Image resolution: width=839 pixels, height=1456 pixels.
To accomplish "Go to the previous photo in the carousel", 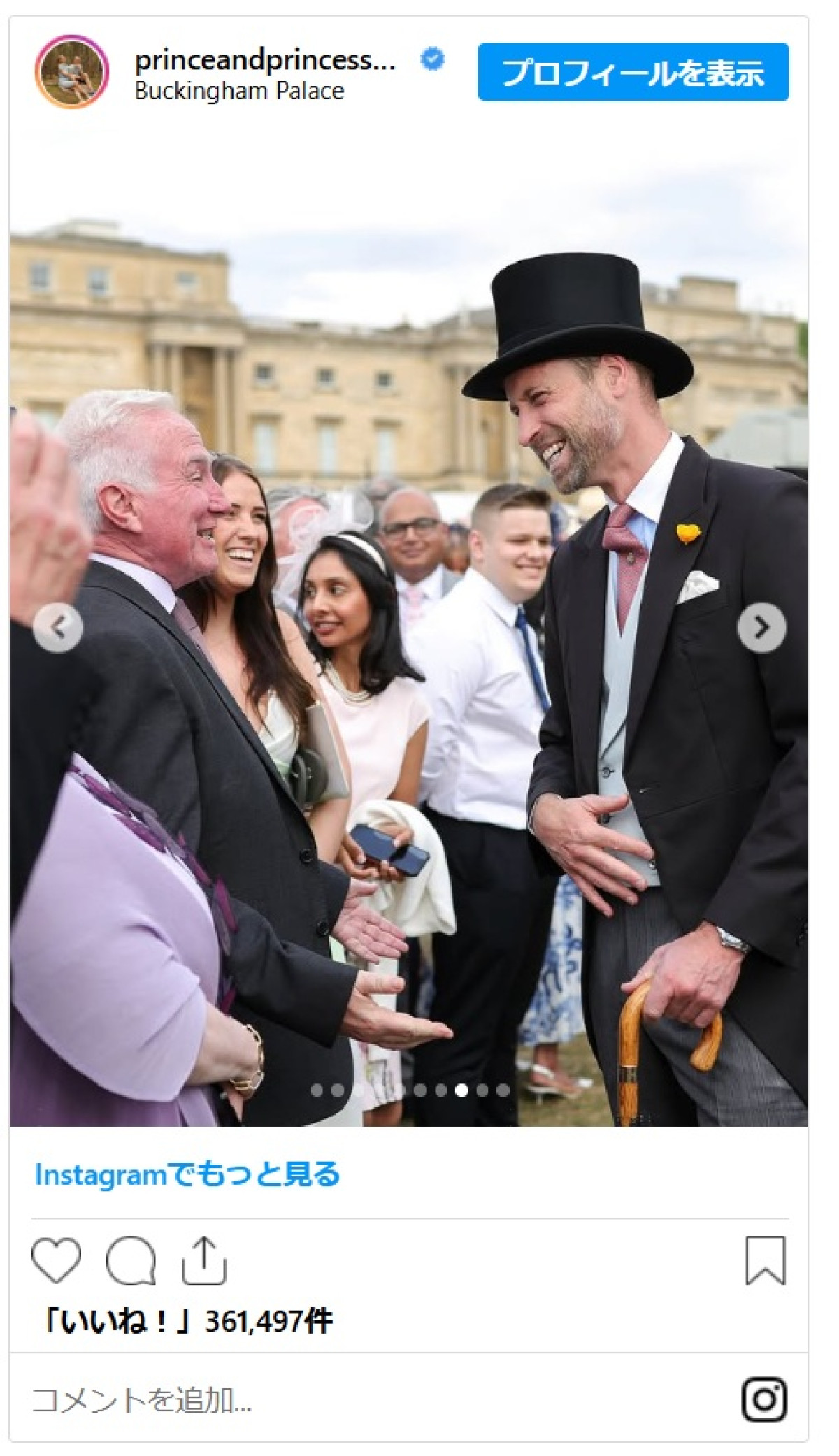I will tap(59, 627).
